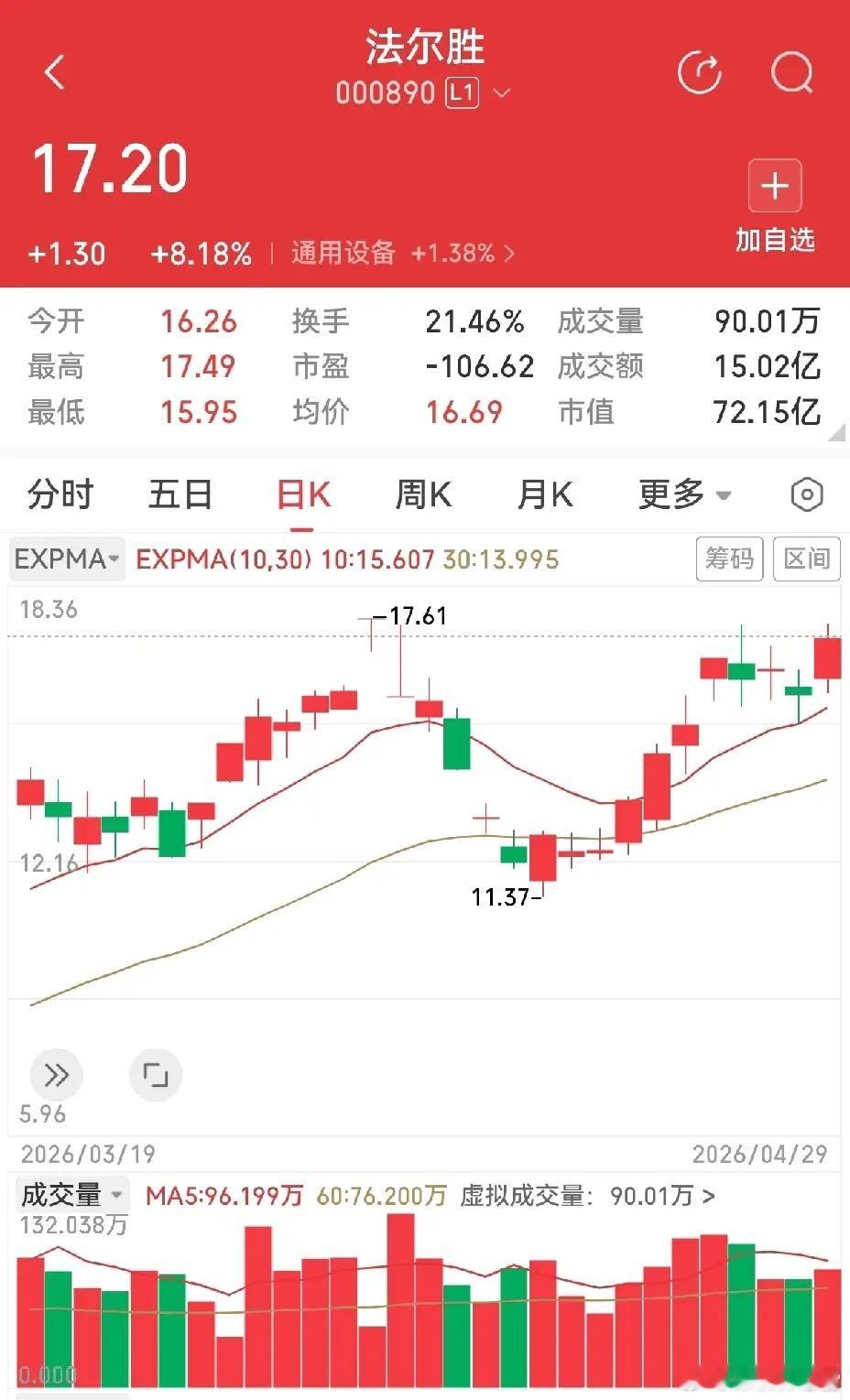Open the 通用设备 sector link
Screen dimensions: 850x1400
(403, 253)
